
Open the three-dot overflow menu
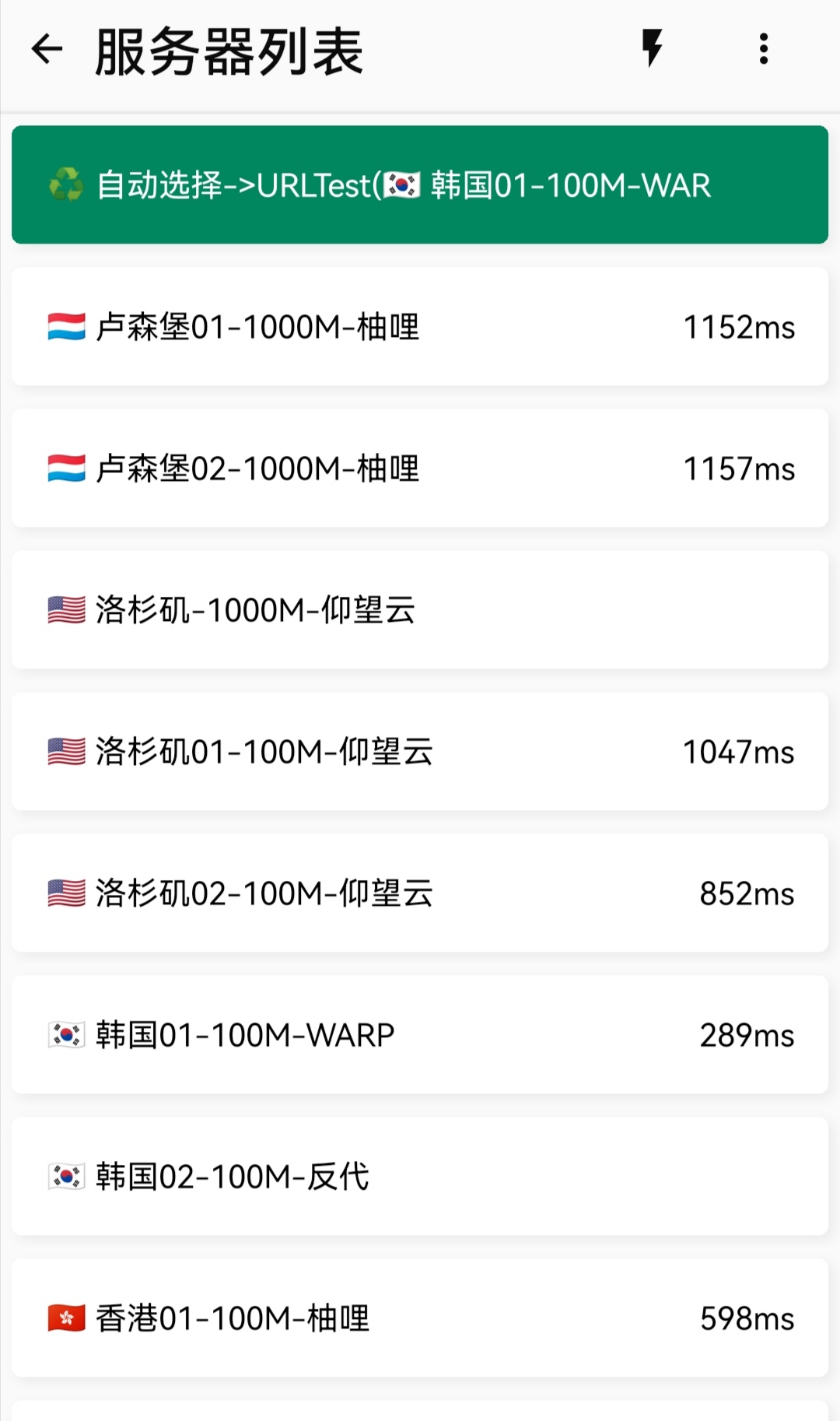pyautogui.click(x=764, y=49)
